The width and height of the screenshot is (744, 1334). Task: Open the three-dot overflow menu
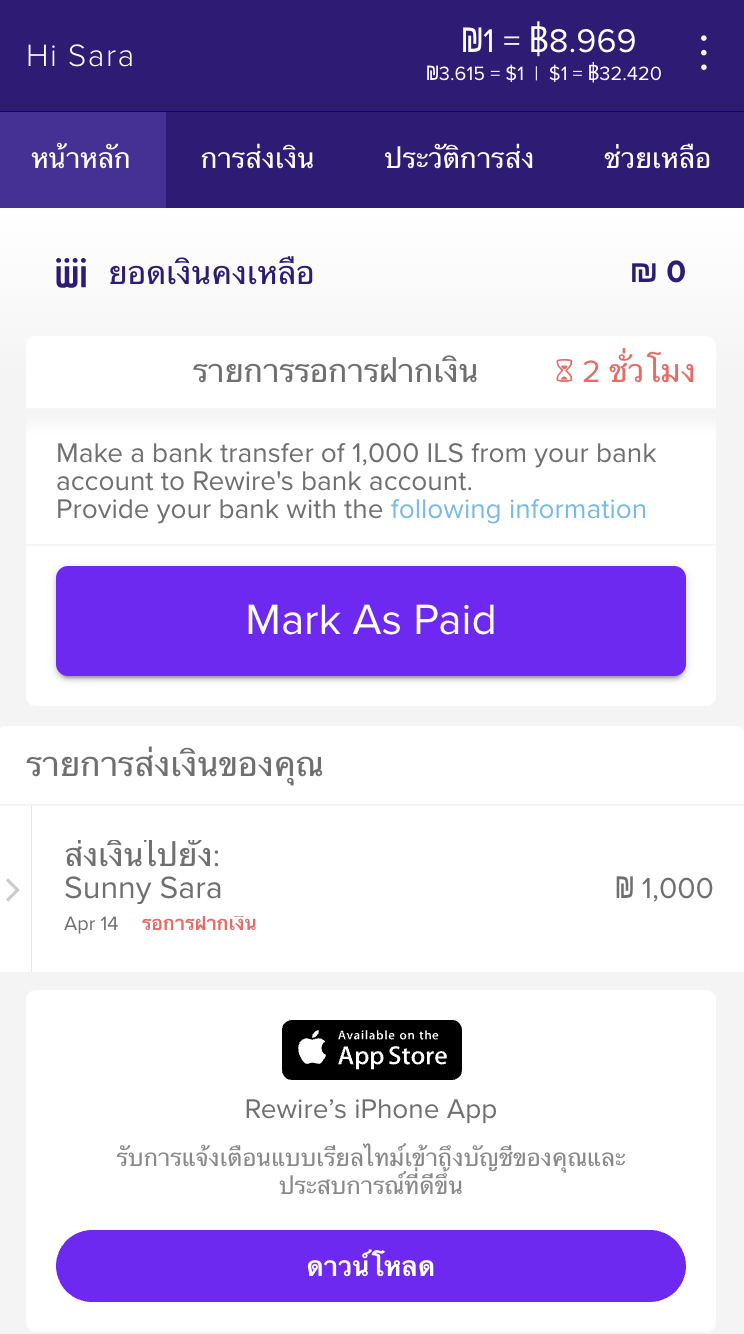click(x=704, y=53)
